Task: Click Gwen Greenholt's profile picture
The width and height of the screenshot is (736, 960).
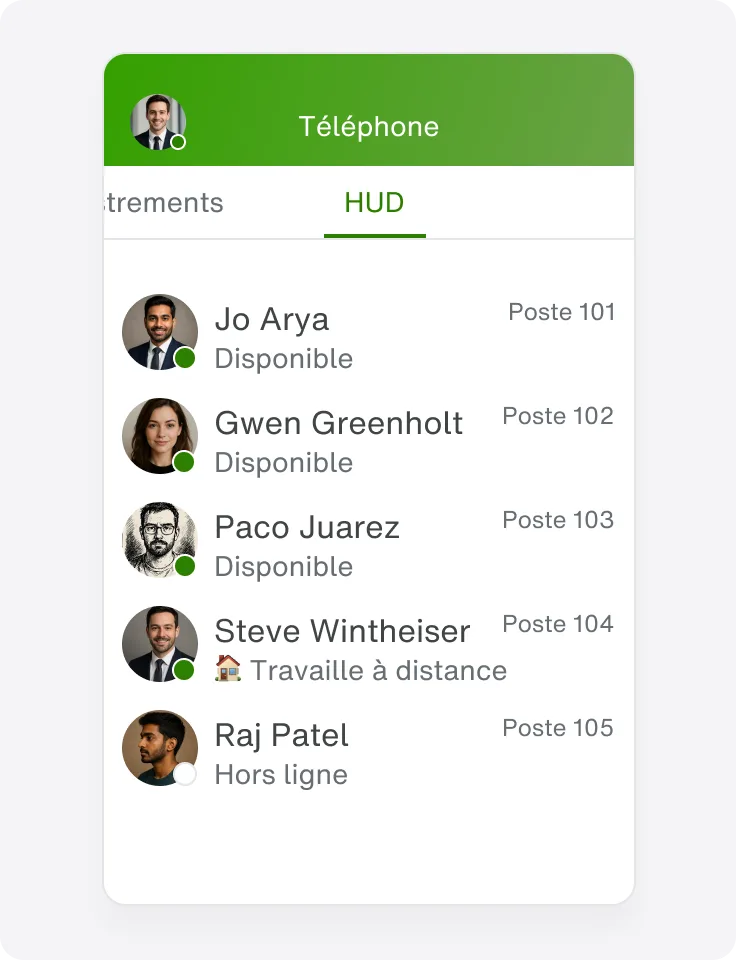Action: (160, 436)
